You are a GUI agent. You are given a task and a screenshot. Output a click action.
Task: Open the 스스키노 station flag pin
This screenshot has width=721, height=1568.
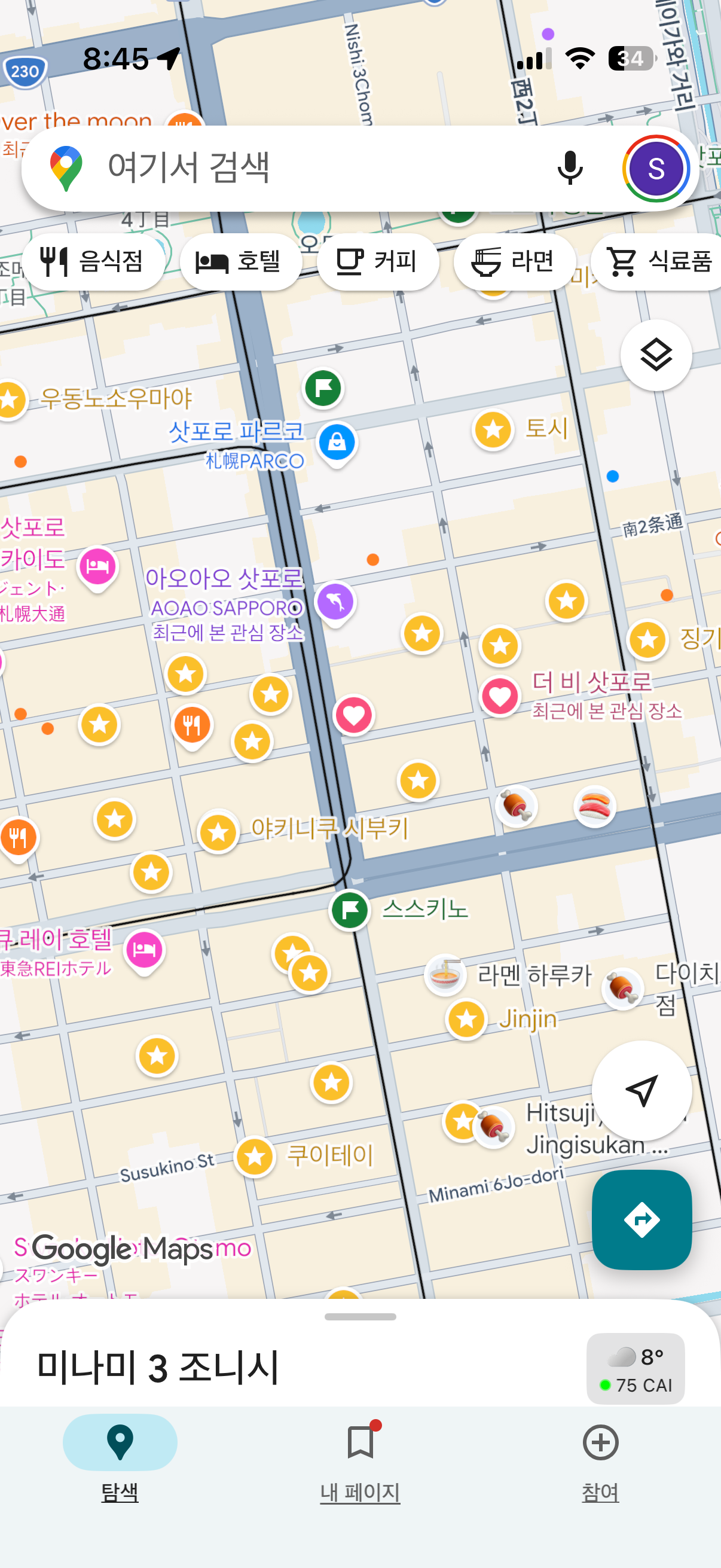click(350, 910)
